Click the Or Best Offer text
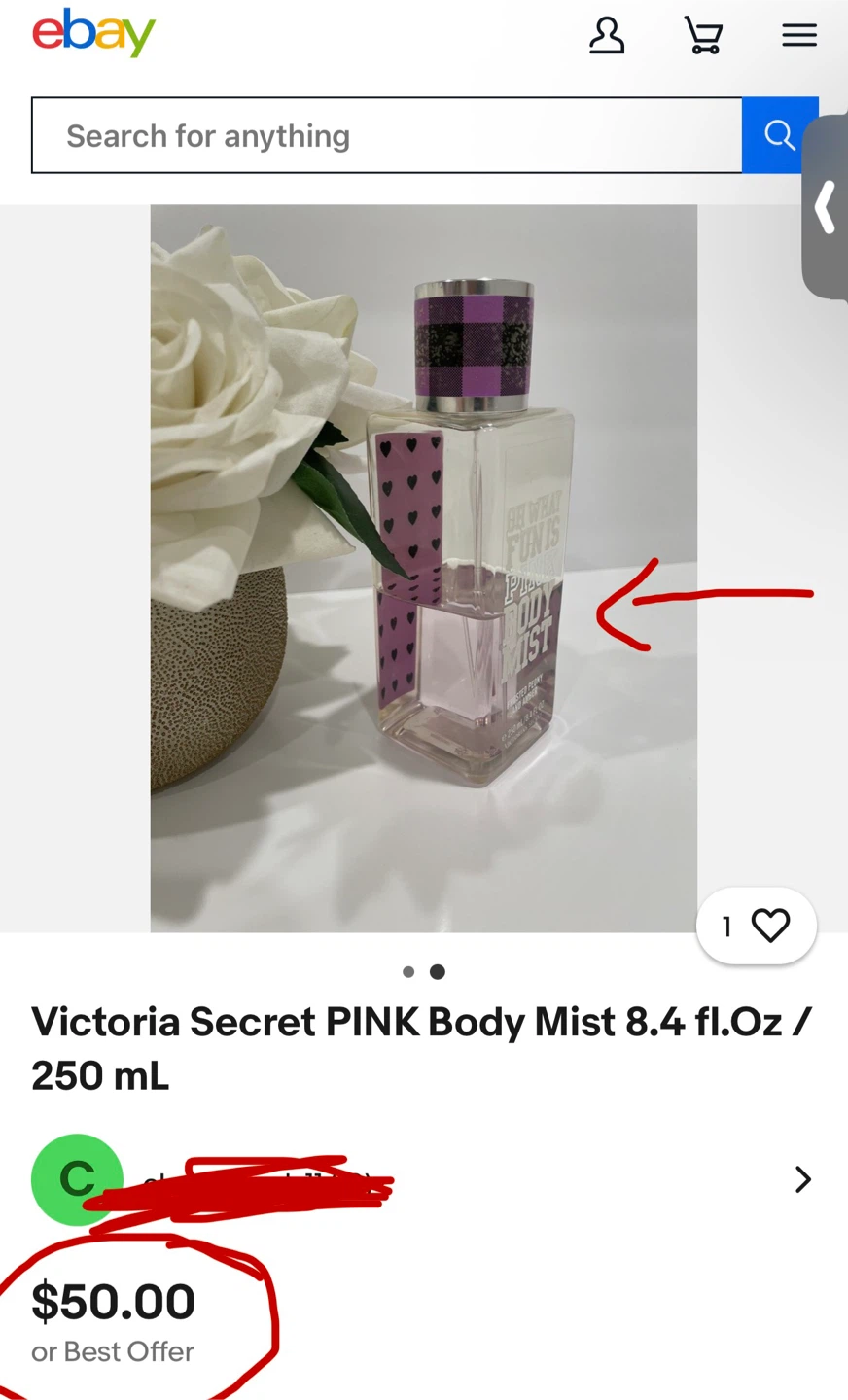Viewport: 848px width, 1400px height. click(112, 1351)
